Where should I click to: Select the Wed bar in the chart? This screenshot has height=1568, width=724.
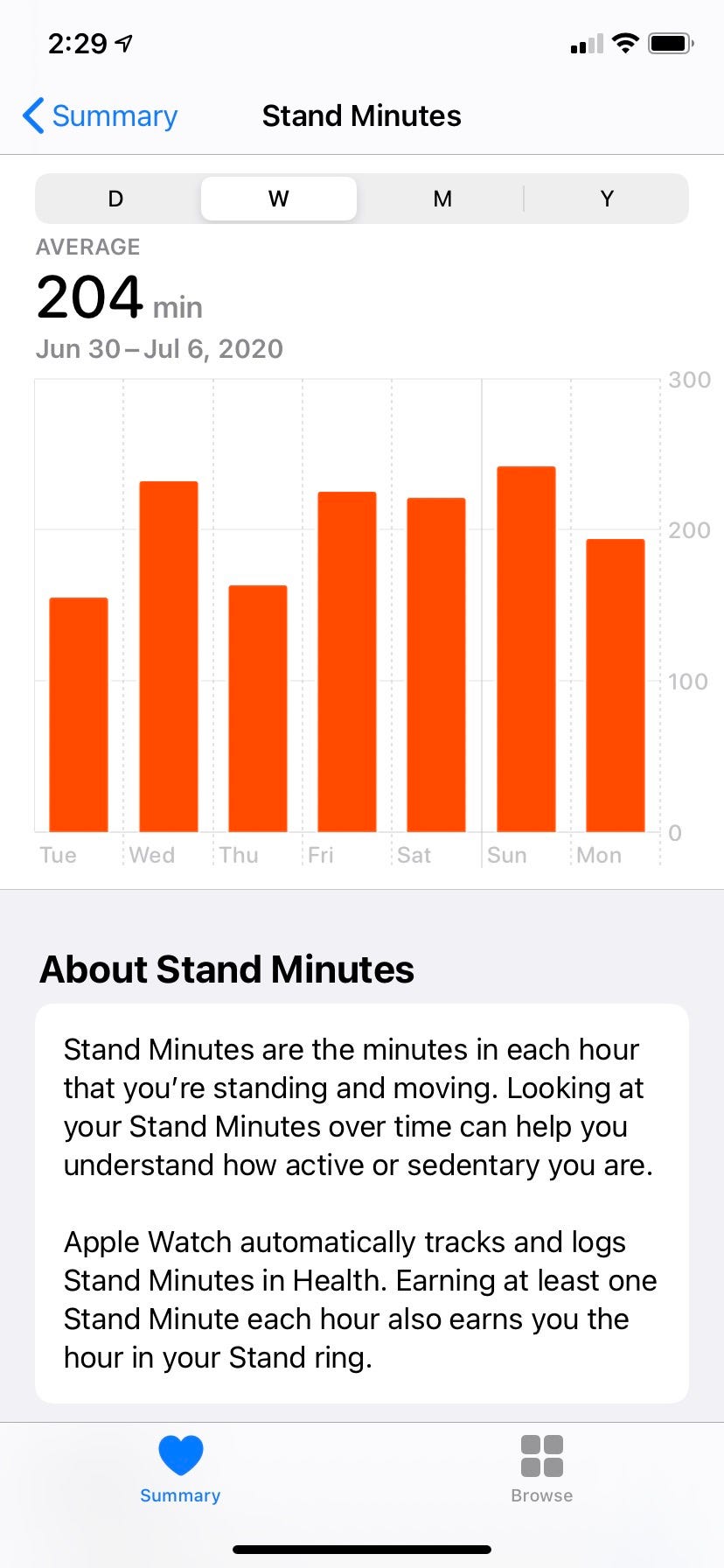pos(169,656)
